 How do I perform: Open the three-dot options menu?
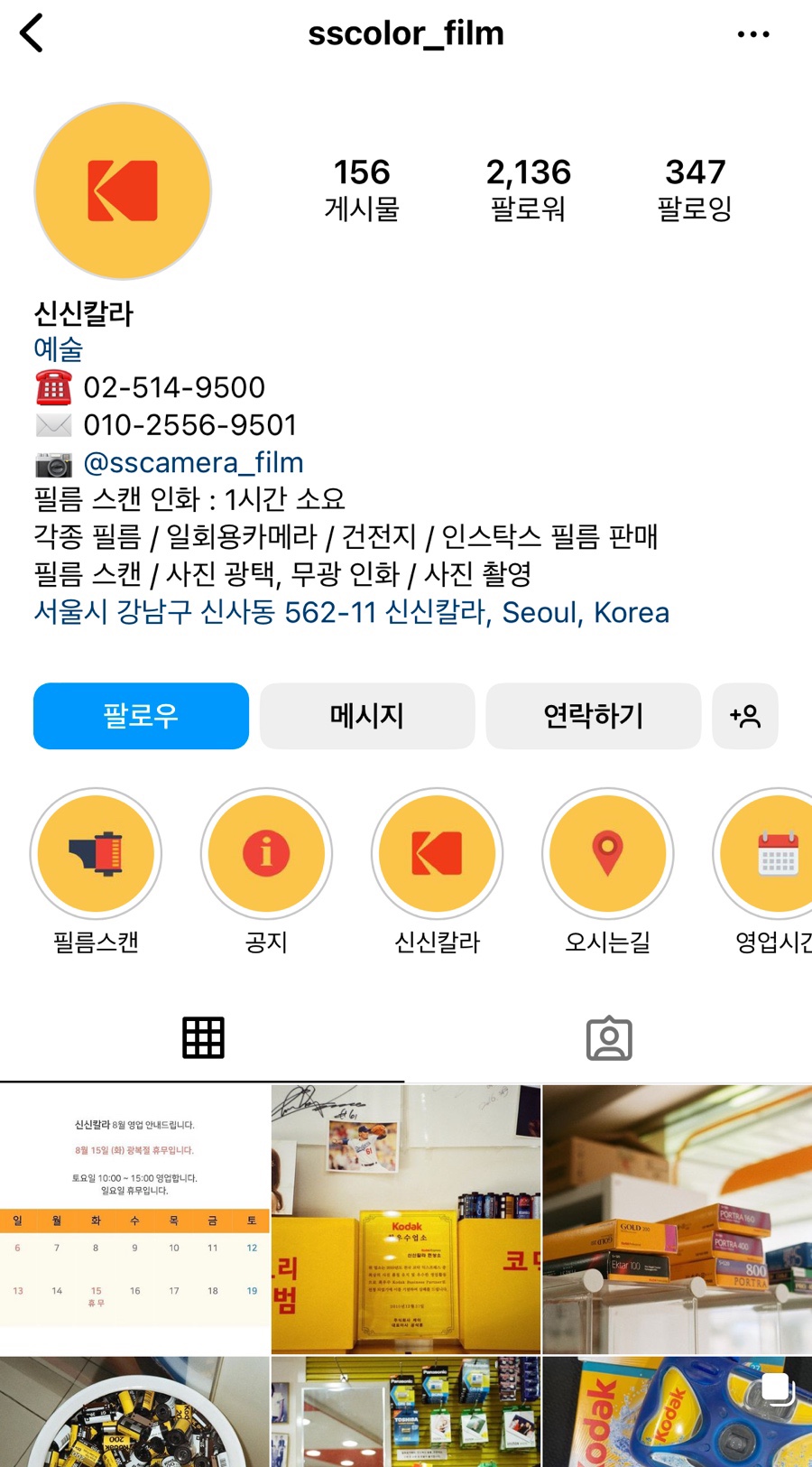tap(752, 34)
